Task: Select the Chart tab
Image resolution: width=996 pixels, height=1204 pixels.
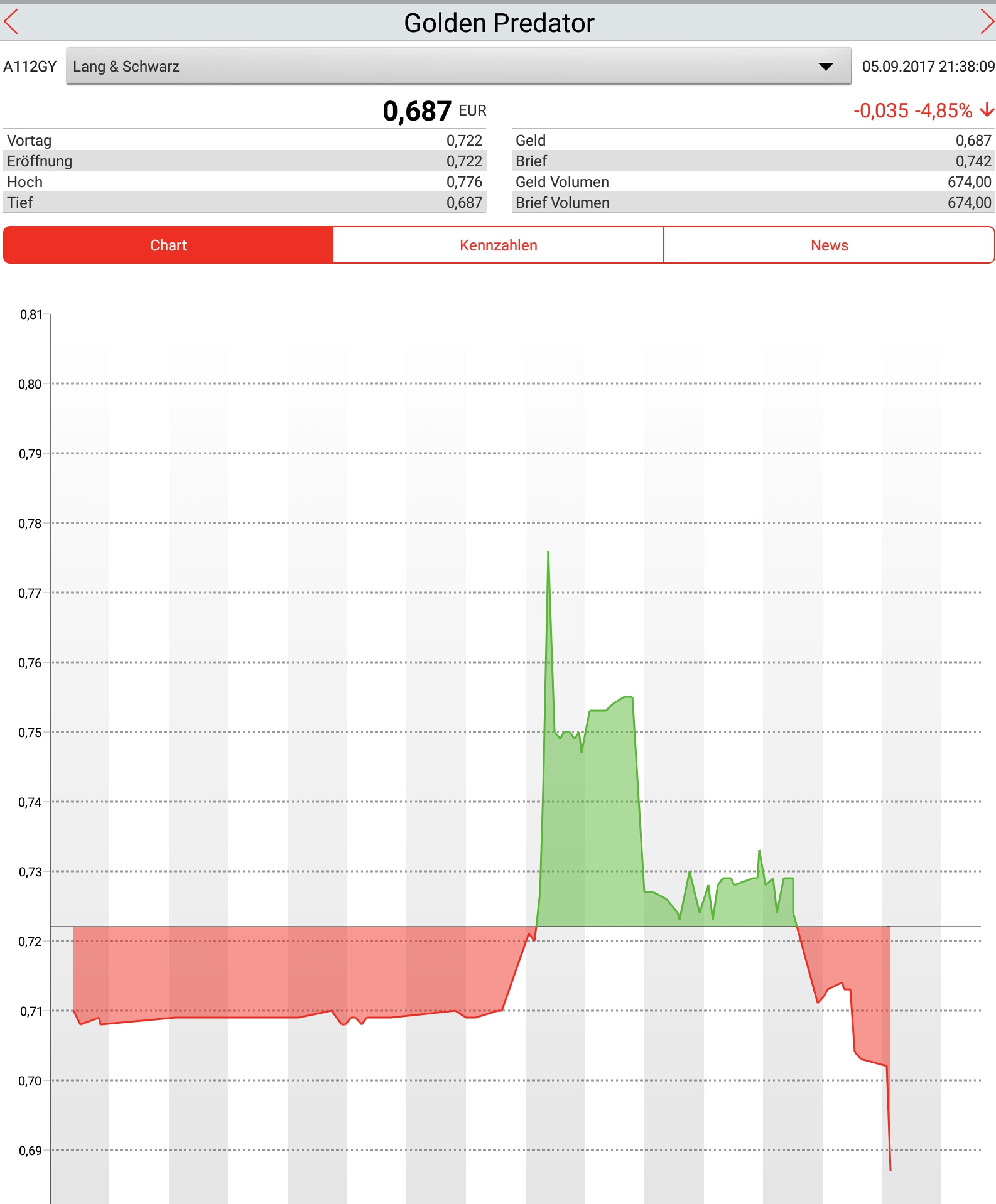Action: click(x=168, y=245)
